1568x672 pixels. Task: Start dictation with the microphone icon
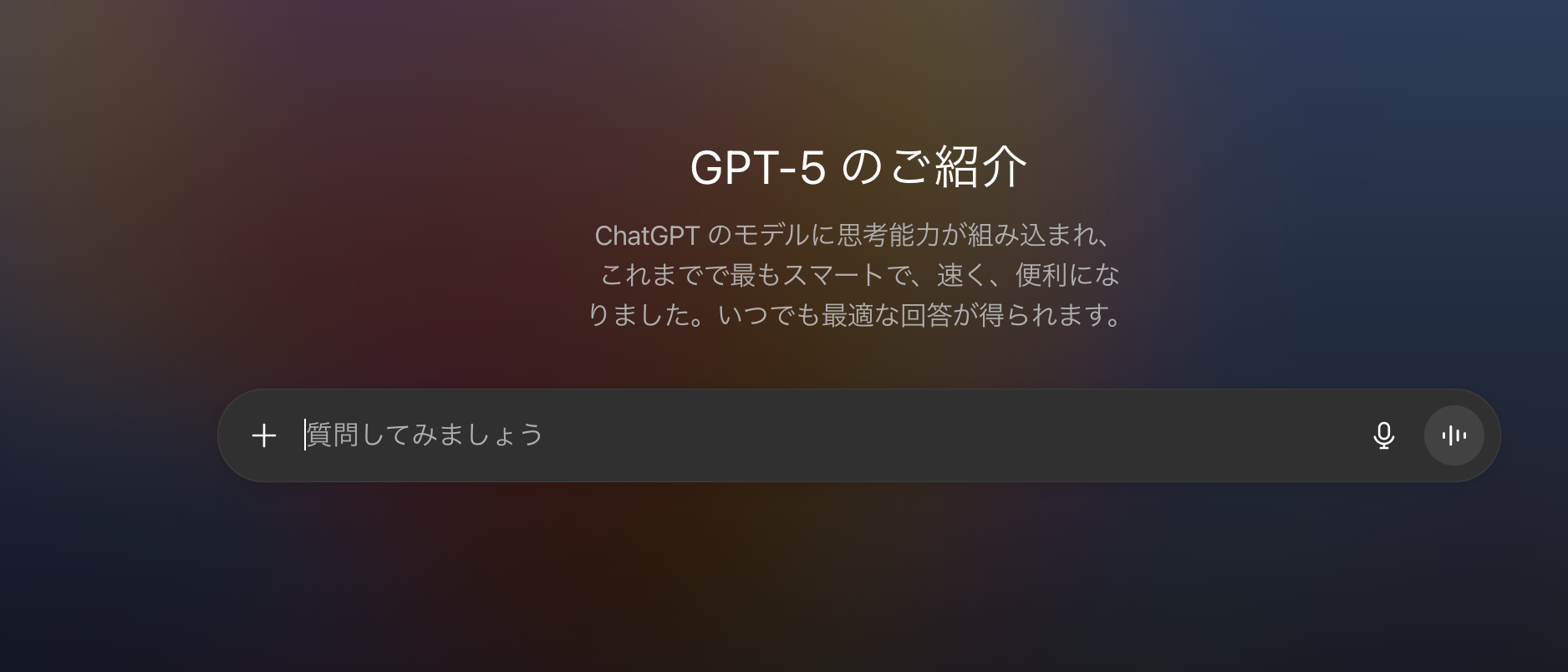(1383, 435)
